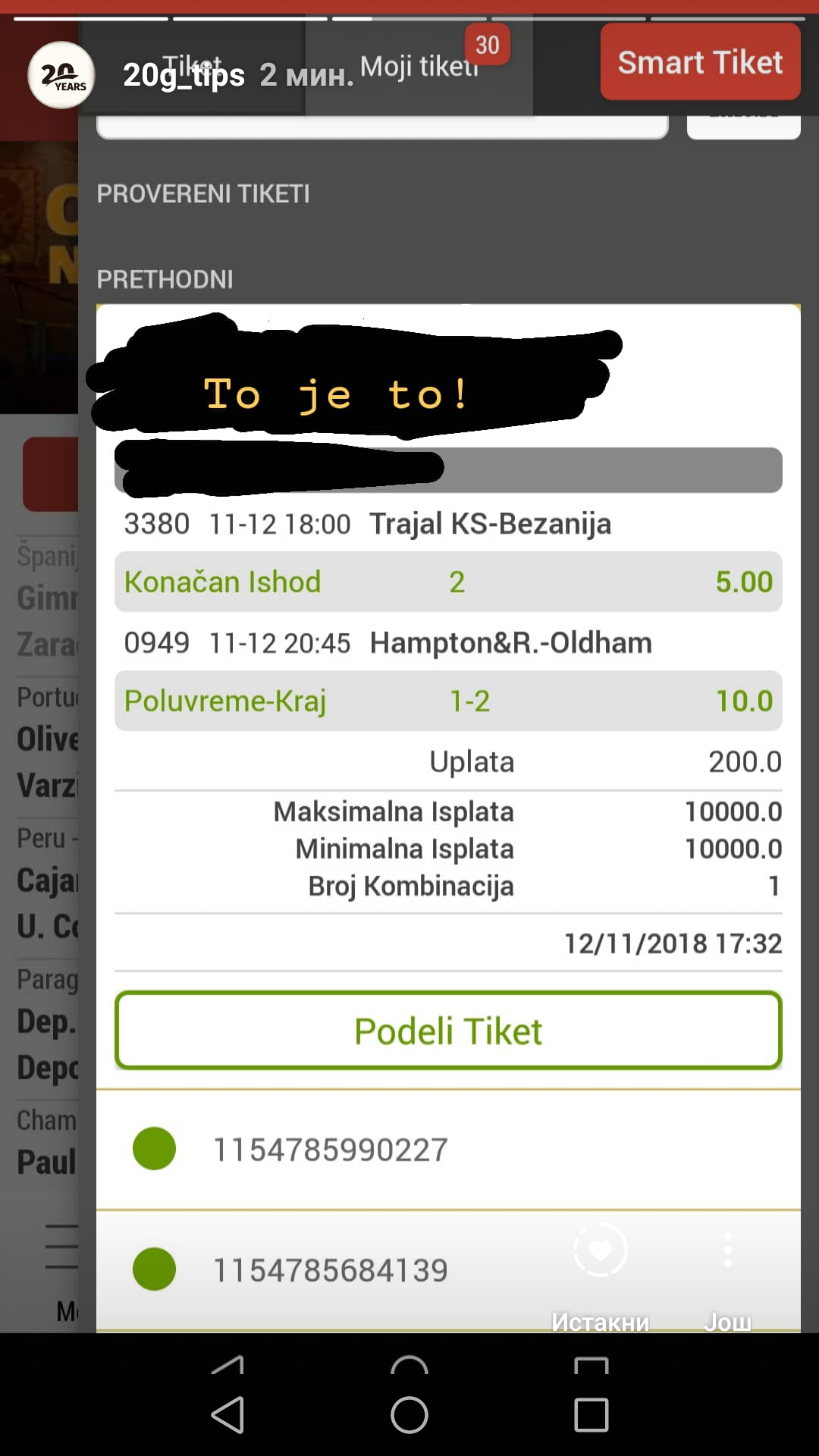Tap the 20g_tips username
819x1456 pixels.
184,75
